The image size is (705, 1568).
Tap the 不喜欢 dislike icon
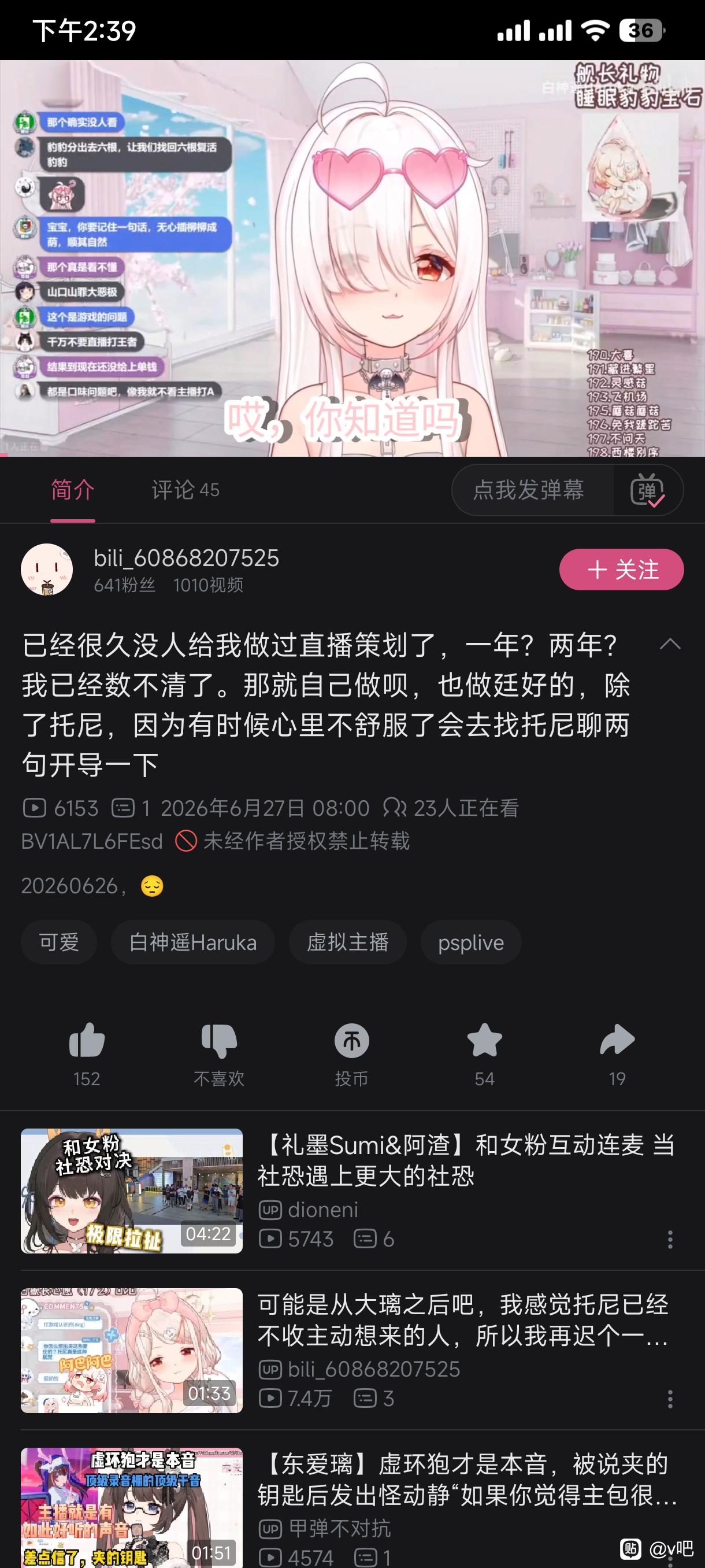pyautogui.click(x=219, y=1040)
